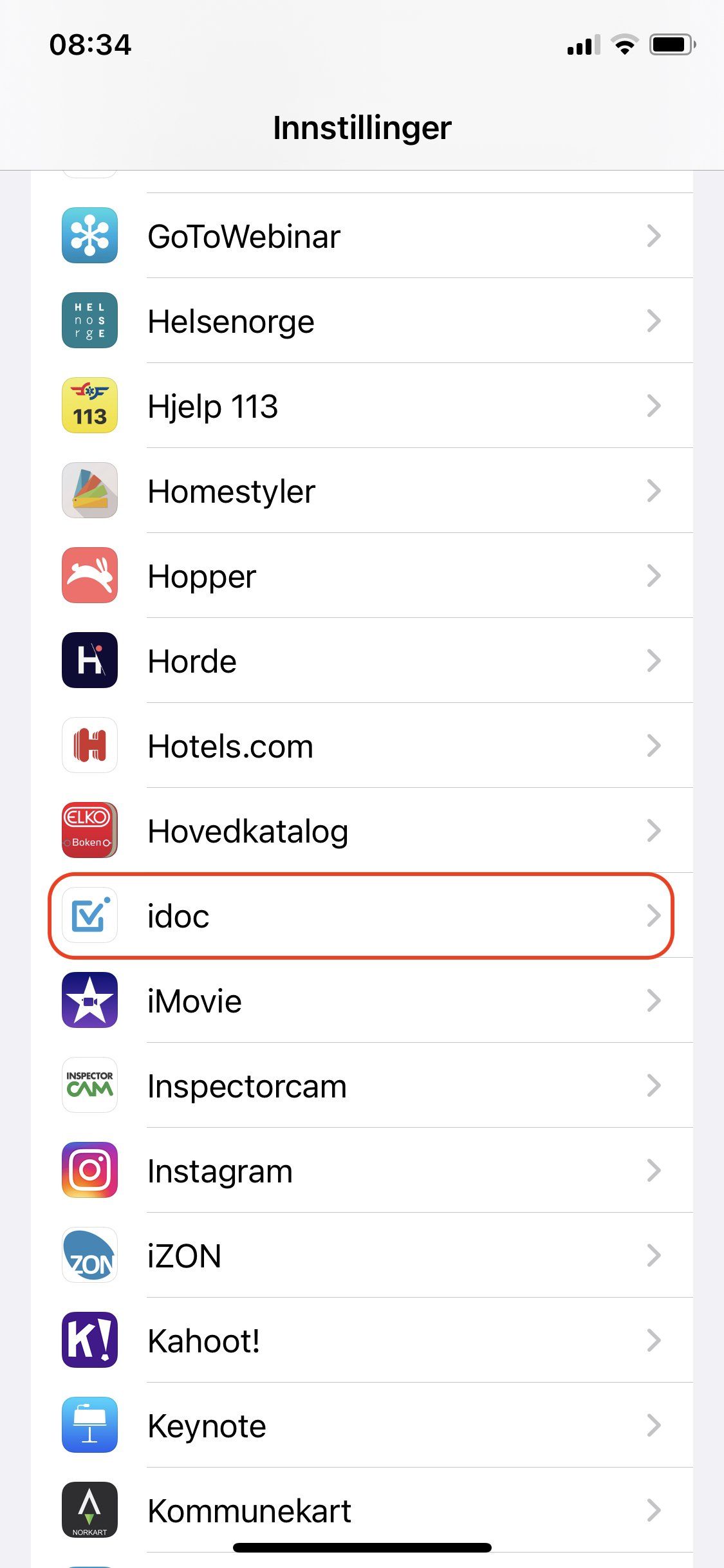Image resolution: width=724 pixels, height=1568 pixels.
Task: Open the highlighted idoc settings
Action: [362, 915]
